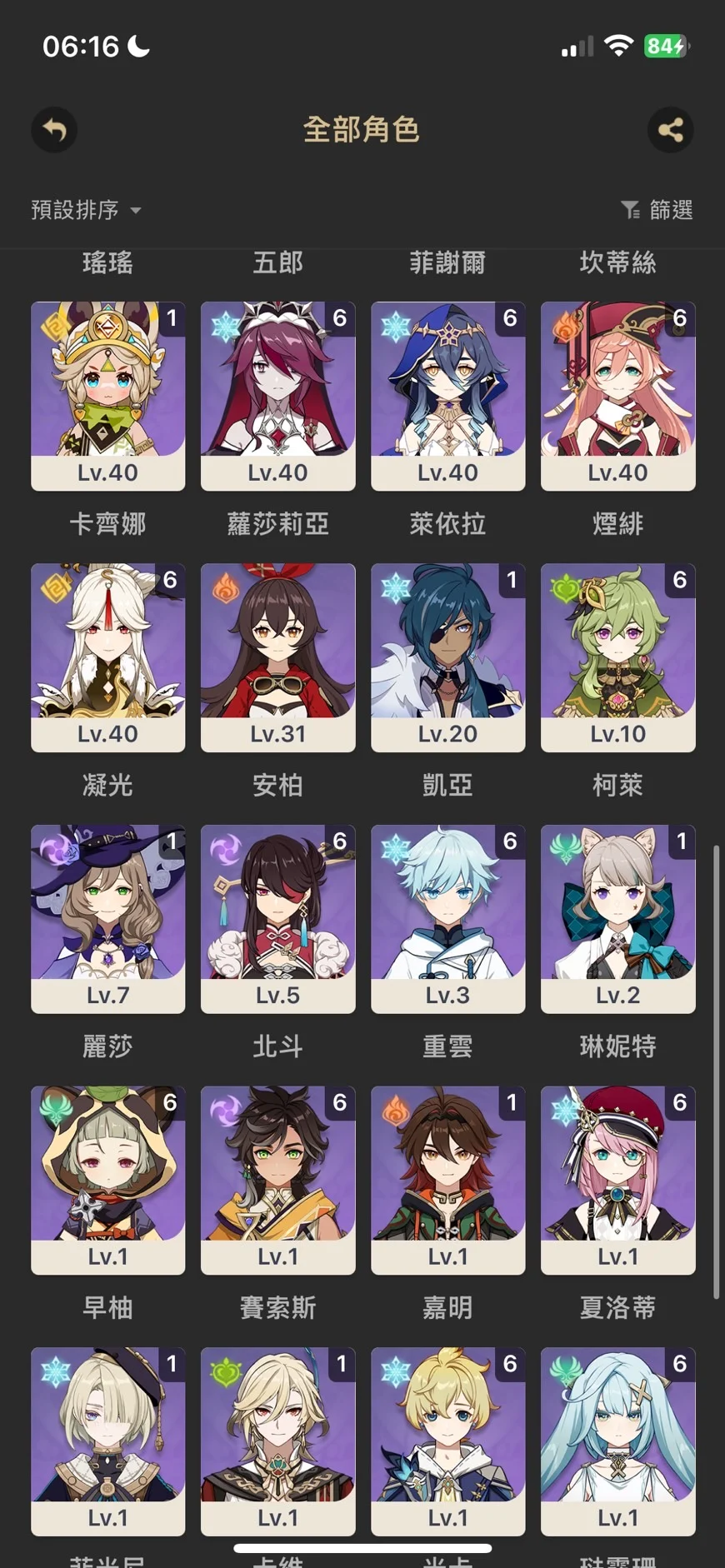Open the 麗莎 character card
Image resolution: width=725 pixels, height=1568 pixels.
coord(107,919)
